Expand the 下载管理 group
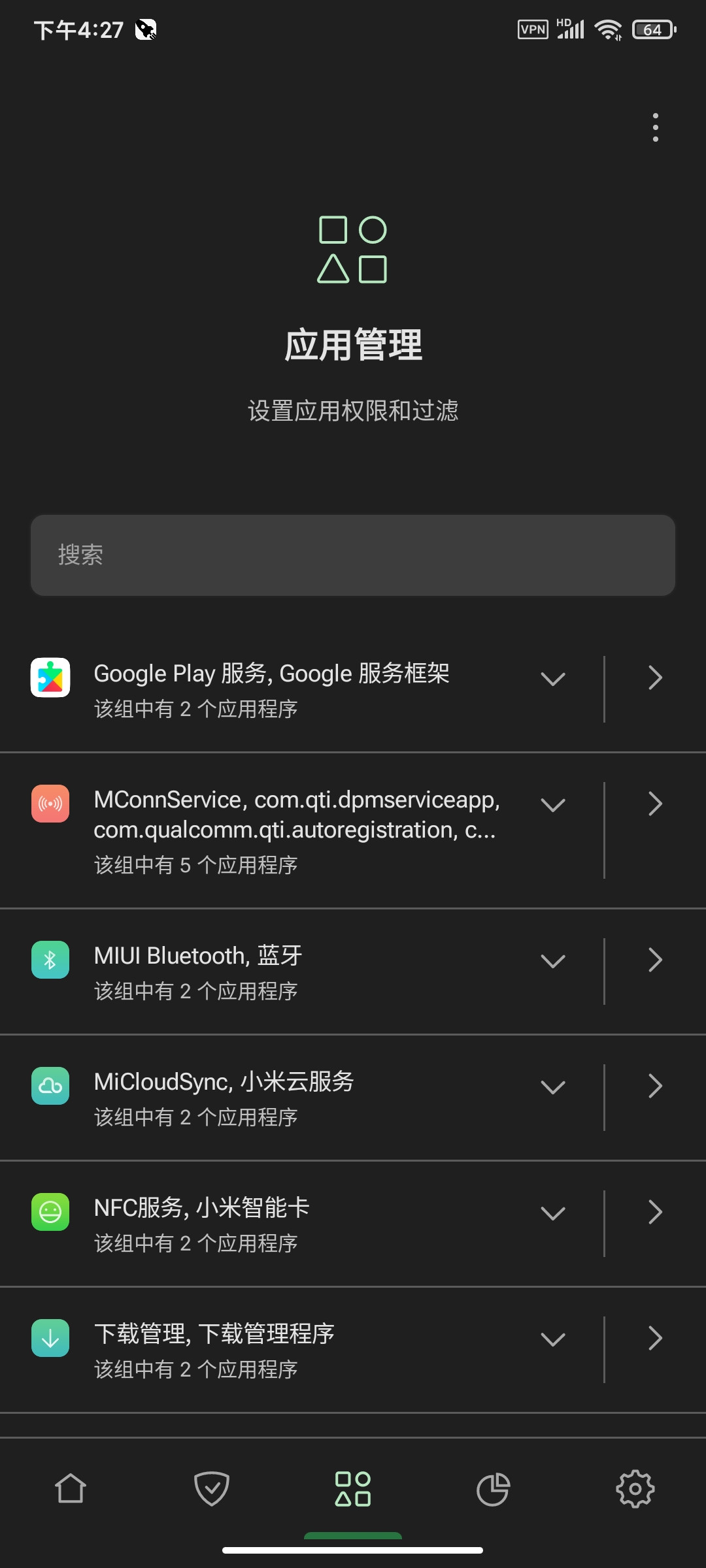The width and height of the screenshot is (706, 1568). tap(553, 1339)
